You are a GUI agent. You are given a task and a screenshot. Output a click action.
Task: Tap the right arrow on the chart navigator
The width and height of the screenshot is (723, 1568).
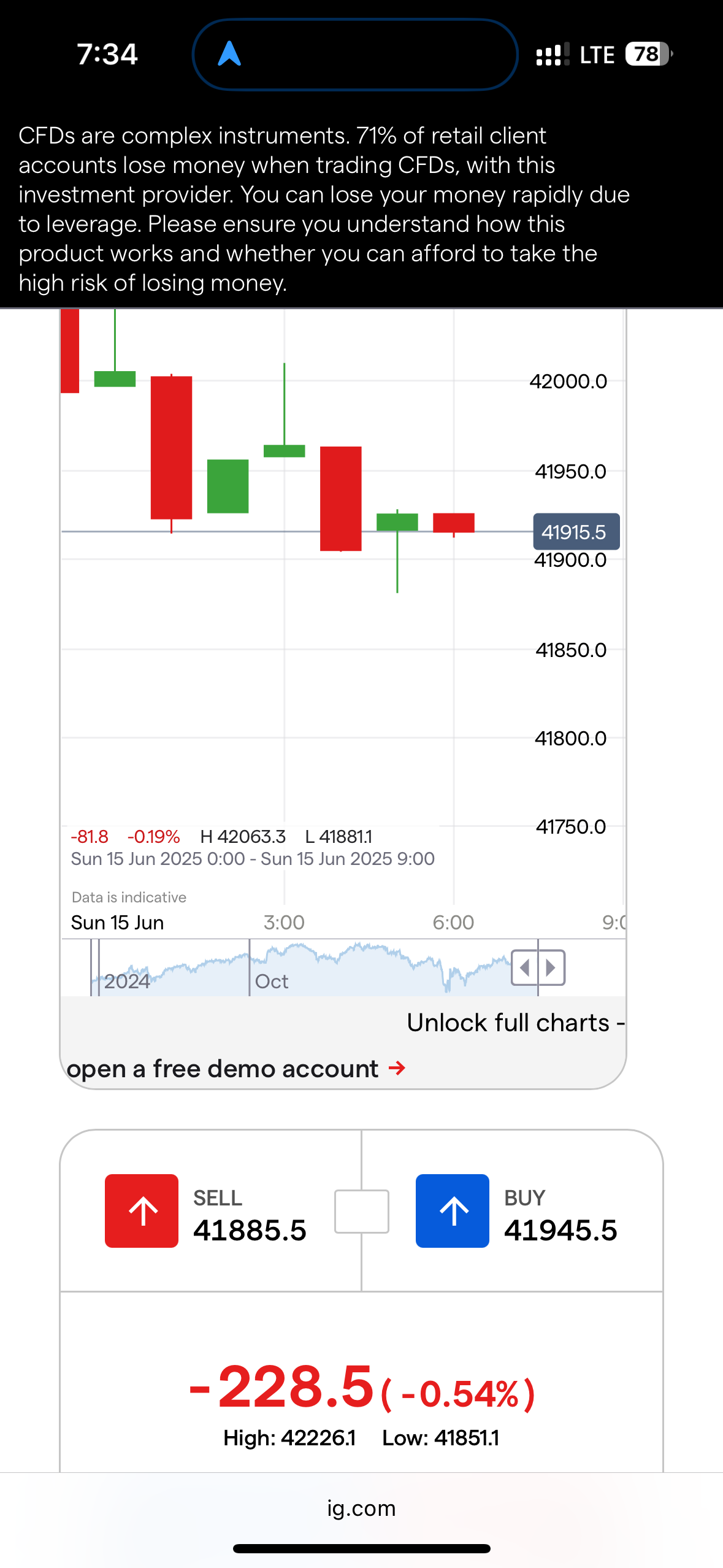point(551,968)
